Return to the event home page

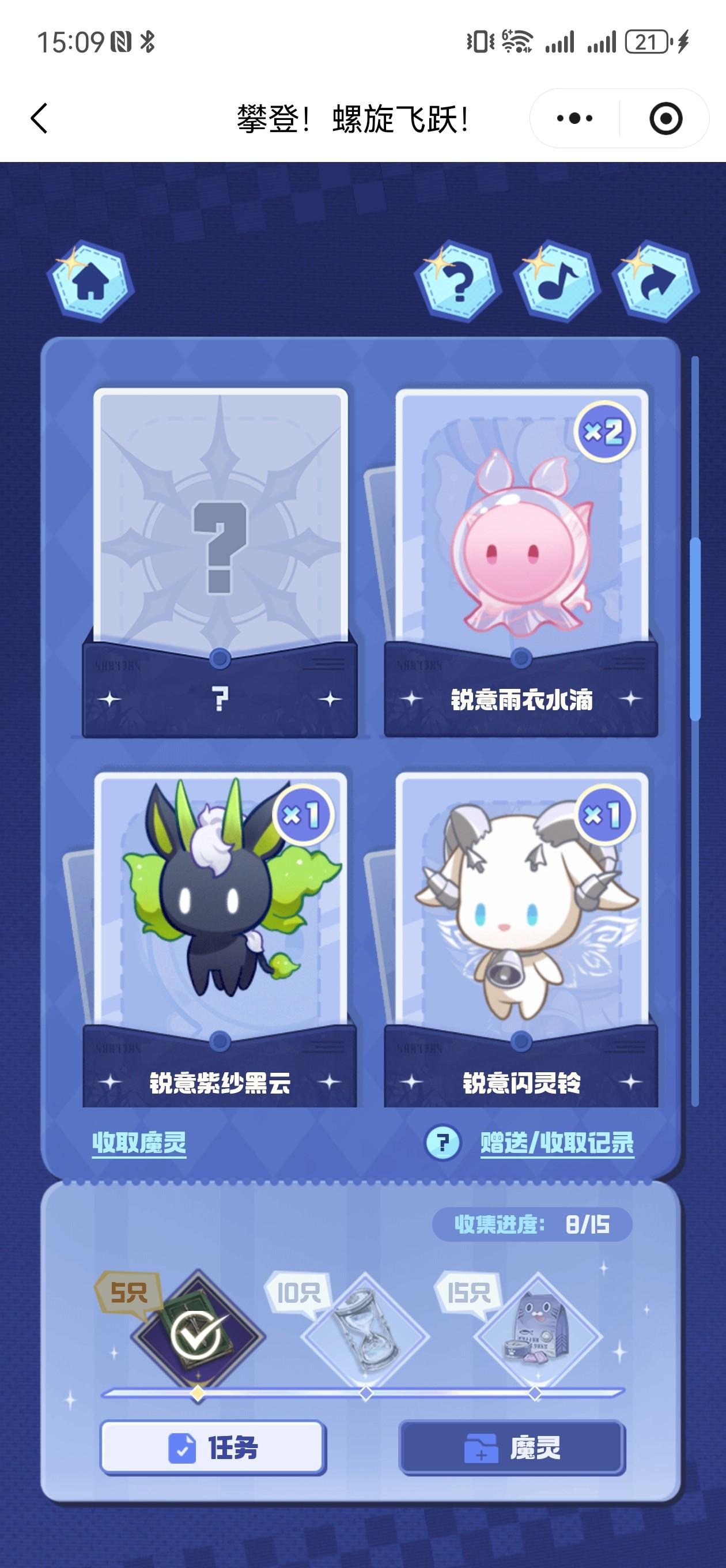coord(90,282)
